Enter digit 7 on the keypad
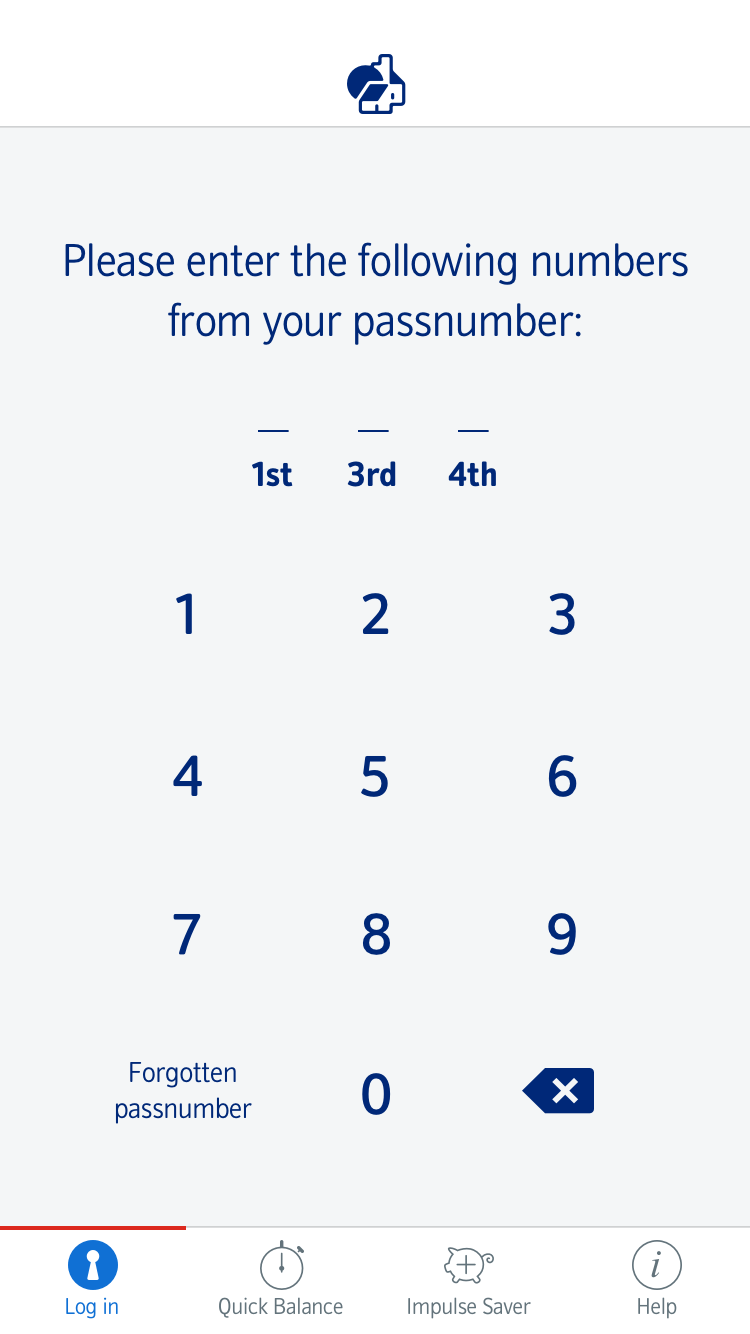The width and height of the screenshot is (750, 1334). 187,934
